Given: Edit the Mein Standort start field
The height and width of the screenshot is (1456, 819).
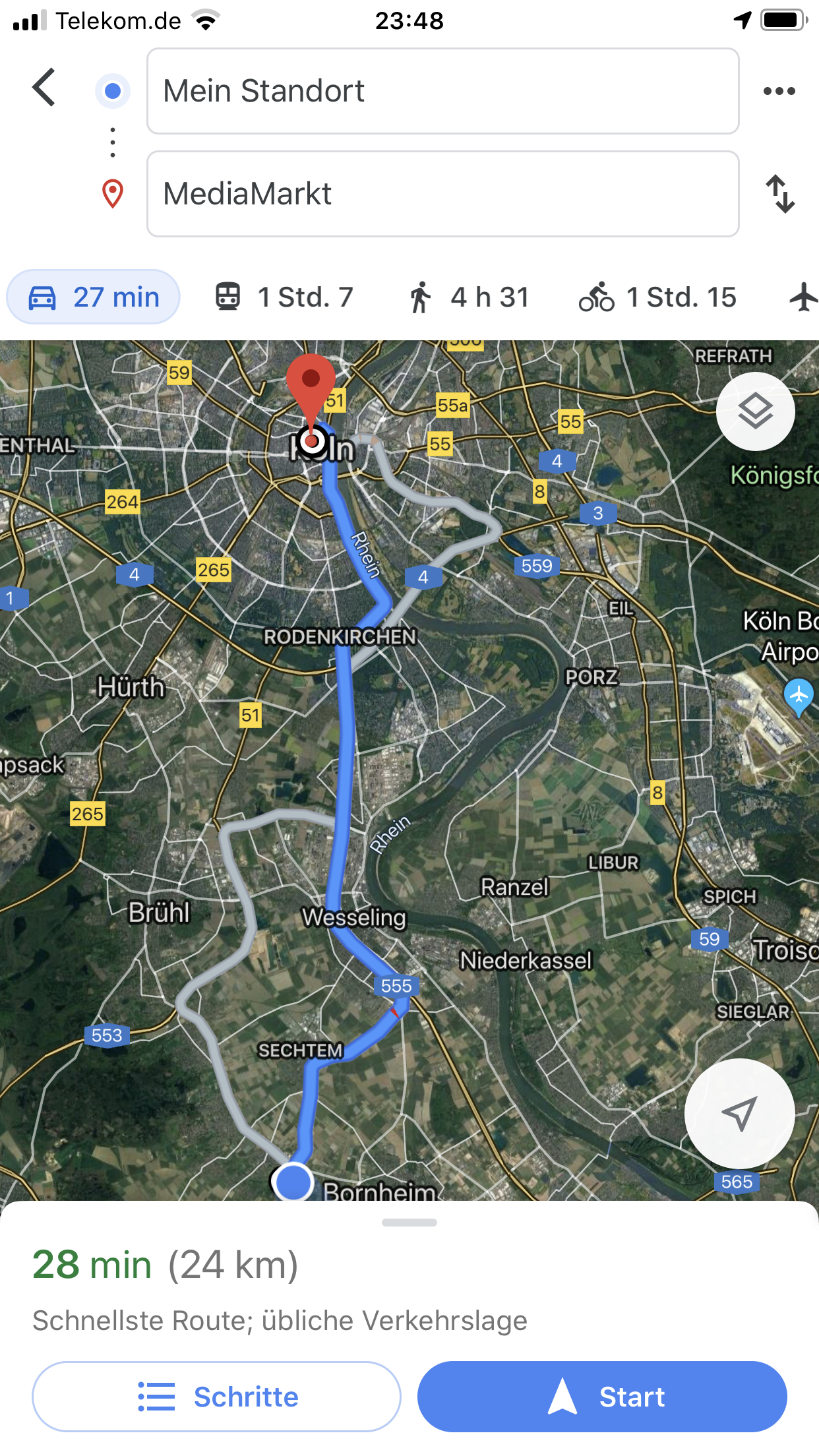Looking at the screenshot, I should coord(442,91).
